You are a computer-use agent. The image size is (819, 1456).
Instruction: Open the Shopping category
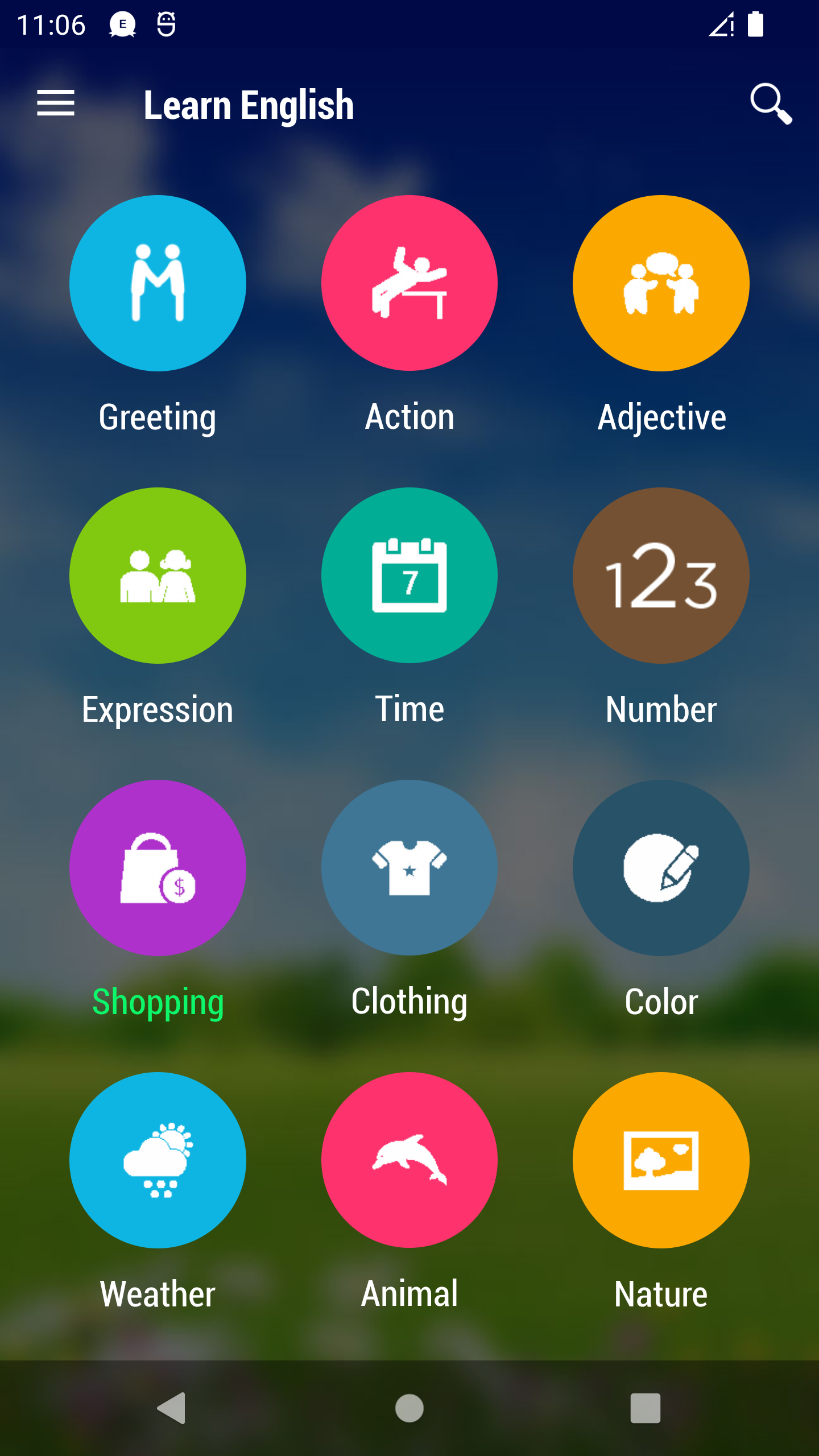(158, 868)
